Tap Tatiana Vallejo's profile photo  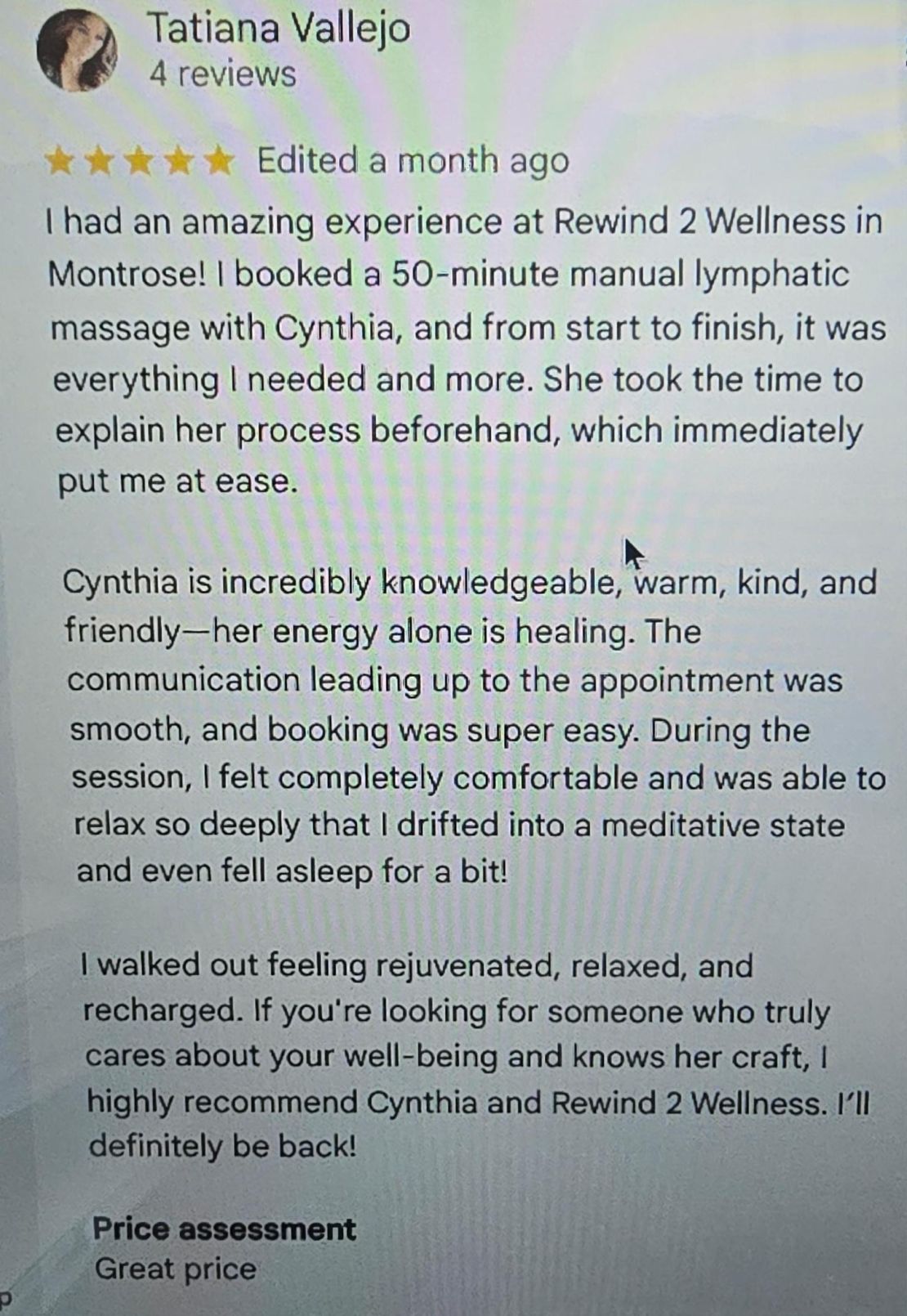[78, 51]
